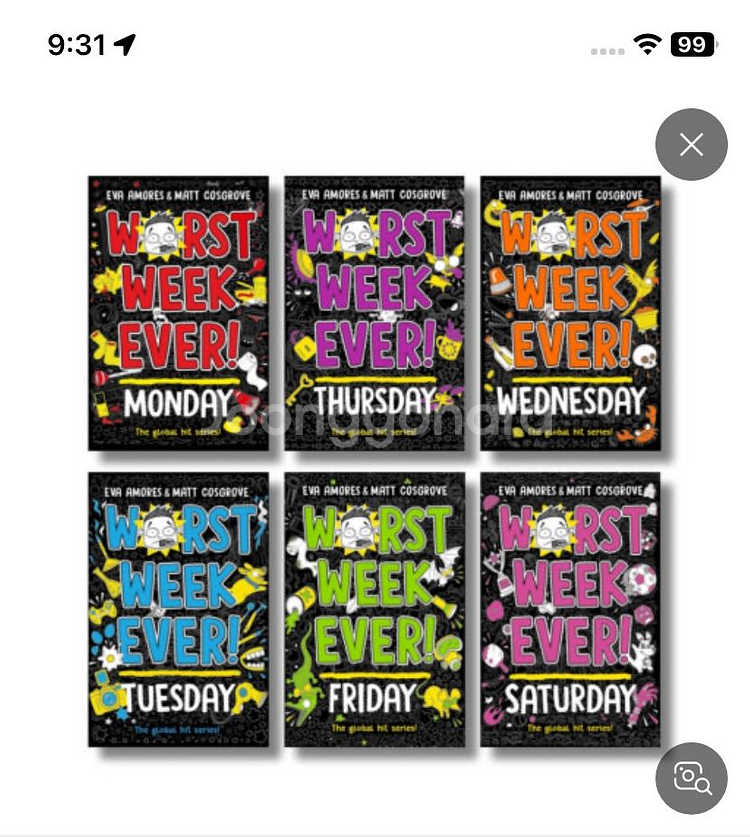The image size is (750, 837).
Task: Tap the clock reading 9:31
Action: (75, 43)
